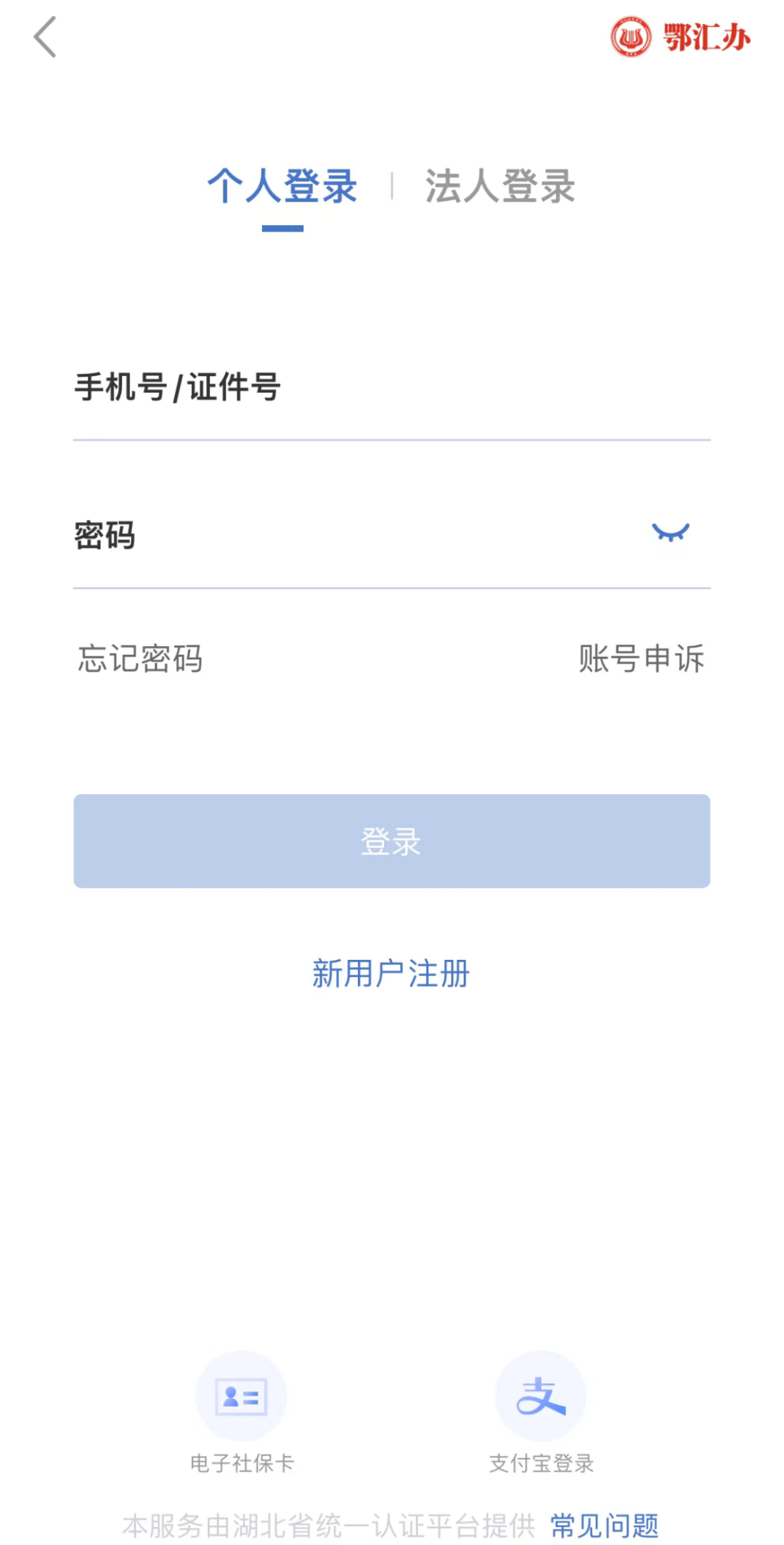Screen dimensions: 784x1545
Task: Log in with 电子社保卡
Action: pyautogui.click(x=242, y=1413)
